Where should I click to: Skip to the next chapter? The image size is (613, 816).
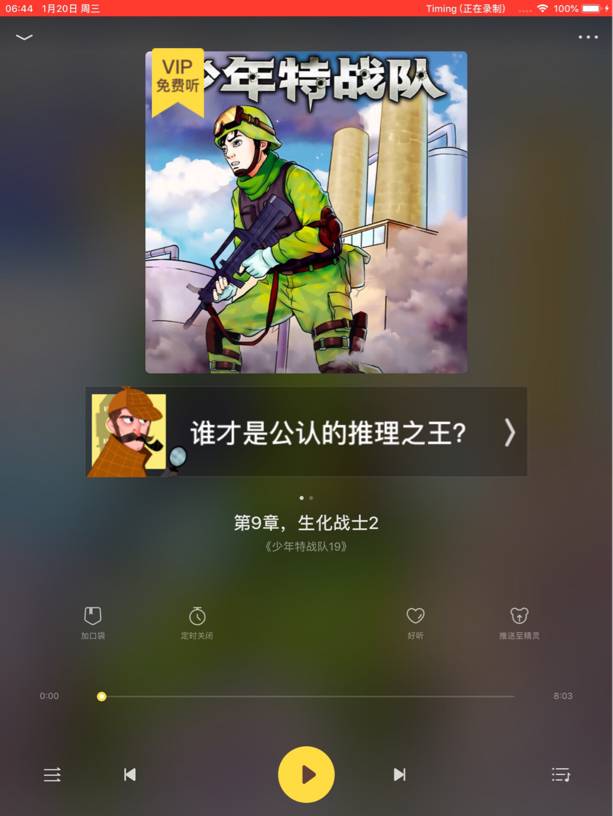coord(399,774)
